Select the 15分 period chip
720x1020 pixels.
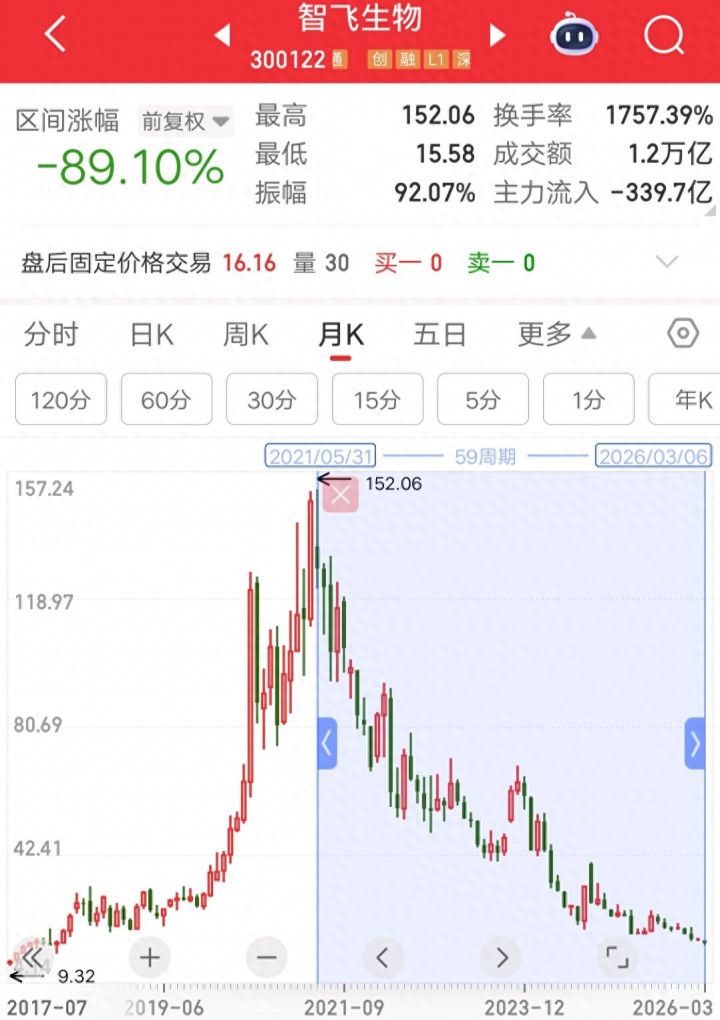tap(377, 399)
